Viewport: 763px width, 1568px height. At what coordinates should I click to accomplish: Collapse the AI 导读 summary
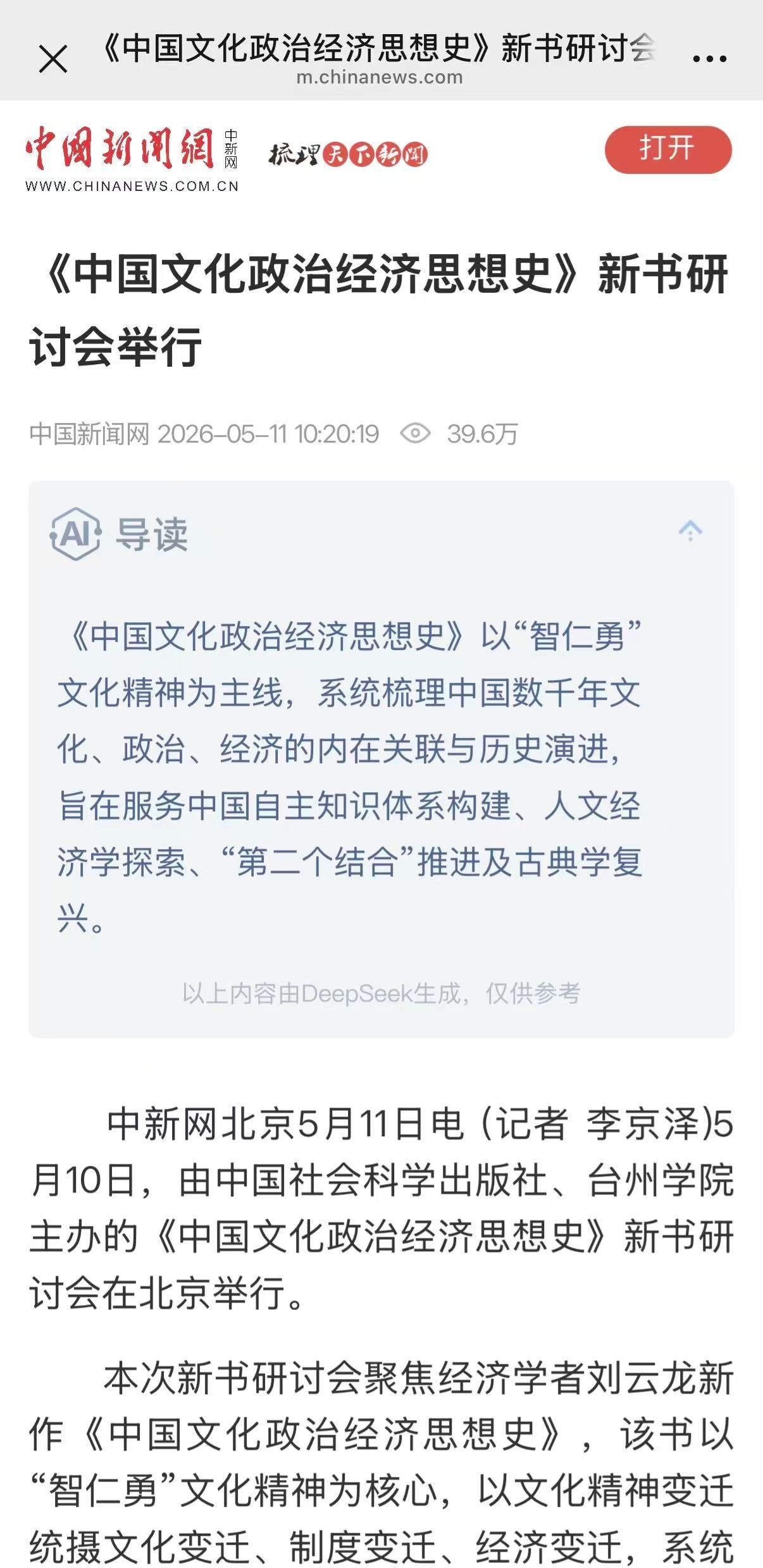click(690, 530)
